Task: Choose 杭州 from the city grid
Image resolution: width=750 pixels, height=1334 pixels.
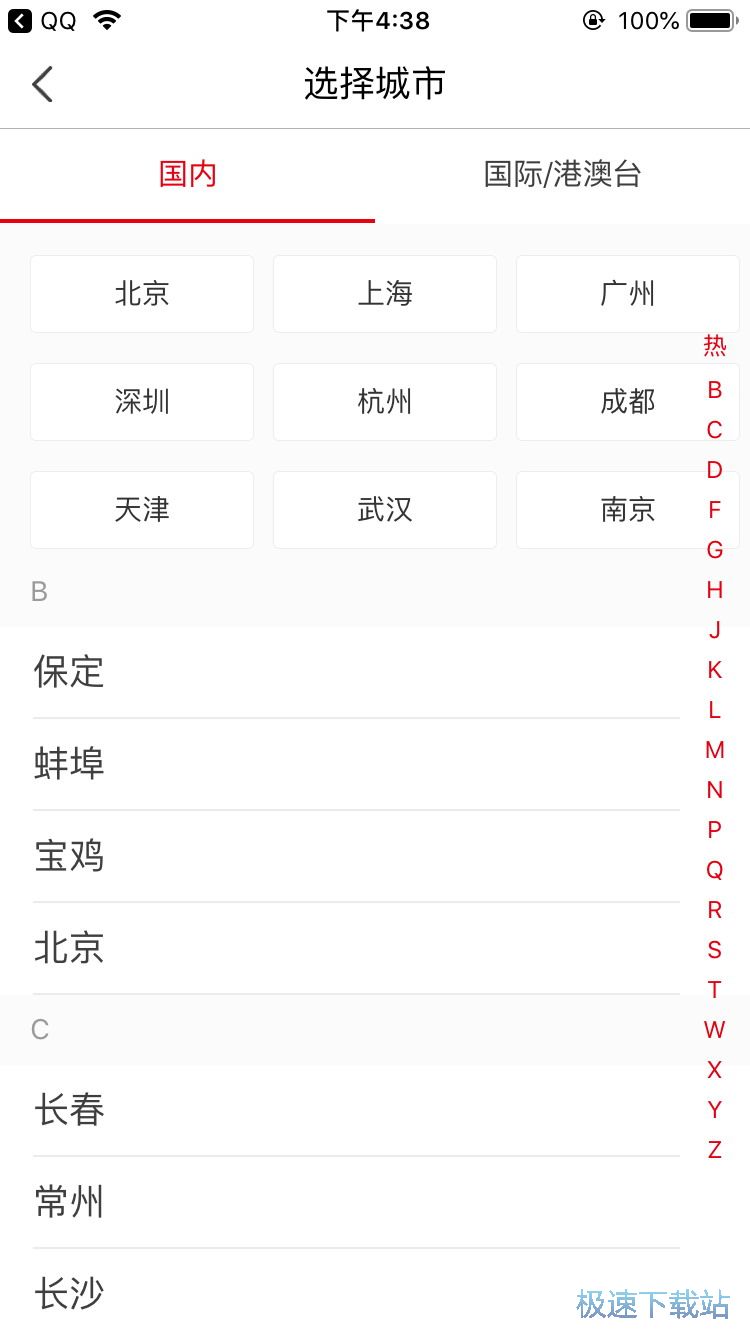Action: tap(384, 401)
